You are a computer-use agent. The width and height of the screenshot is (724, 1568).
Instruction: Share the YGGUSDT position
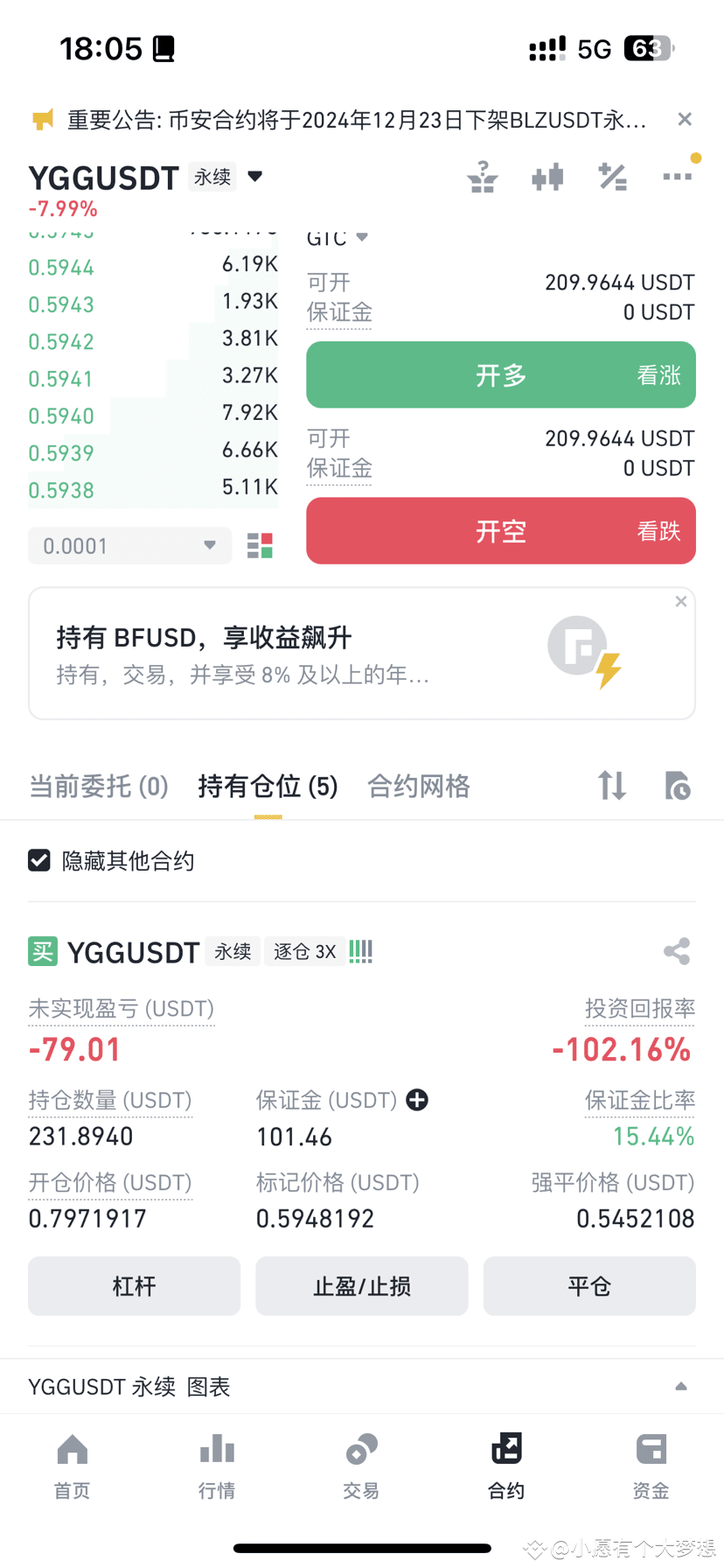point(677,951)
